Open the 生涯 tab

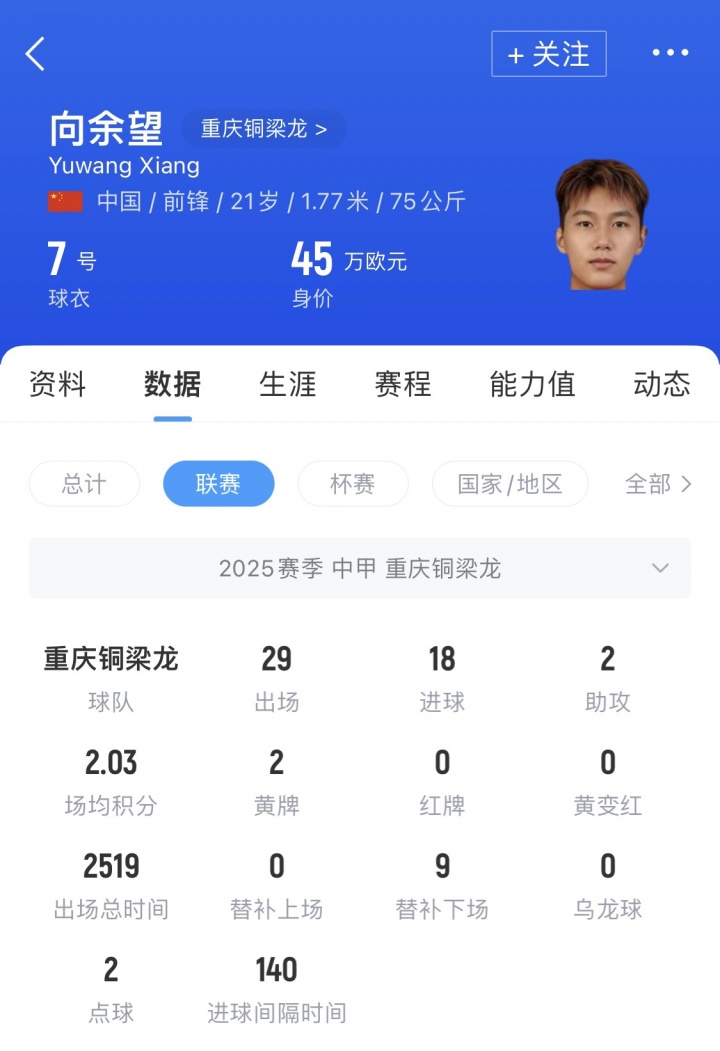[x=287, y=385]
